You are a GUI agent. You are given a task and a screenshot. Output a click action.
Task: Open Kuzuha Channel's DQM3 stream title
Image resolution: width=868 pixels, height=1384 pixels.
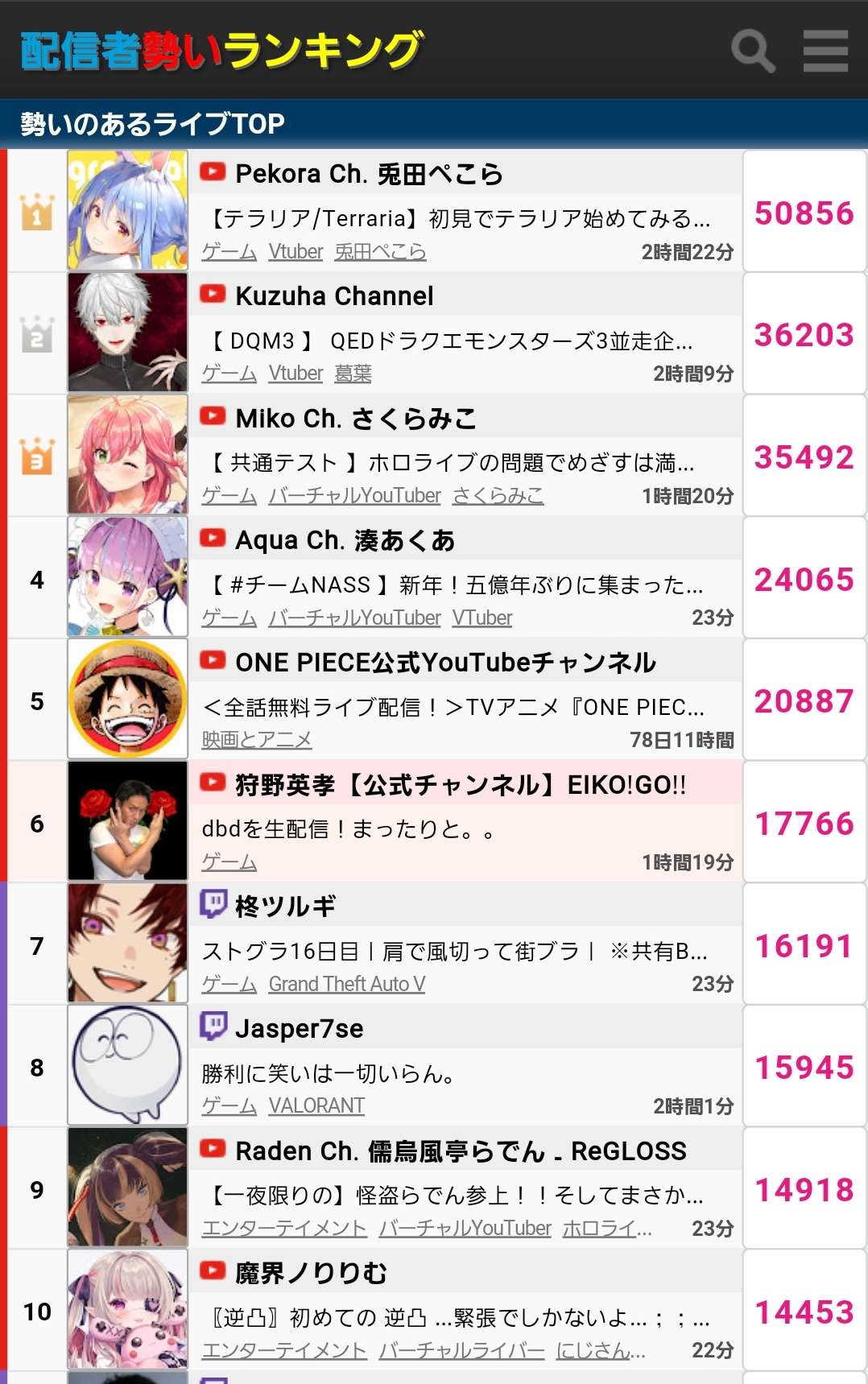click(x=451, y=341)
